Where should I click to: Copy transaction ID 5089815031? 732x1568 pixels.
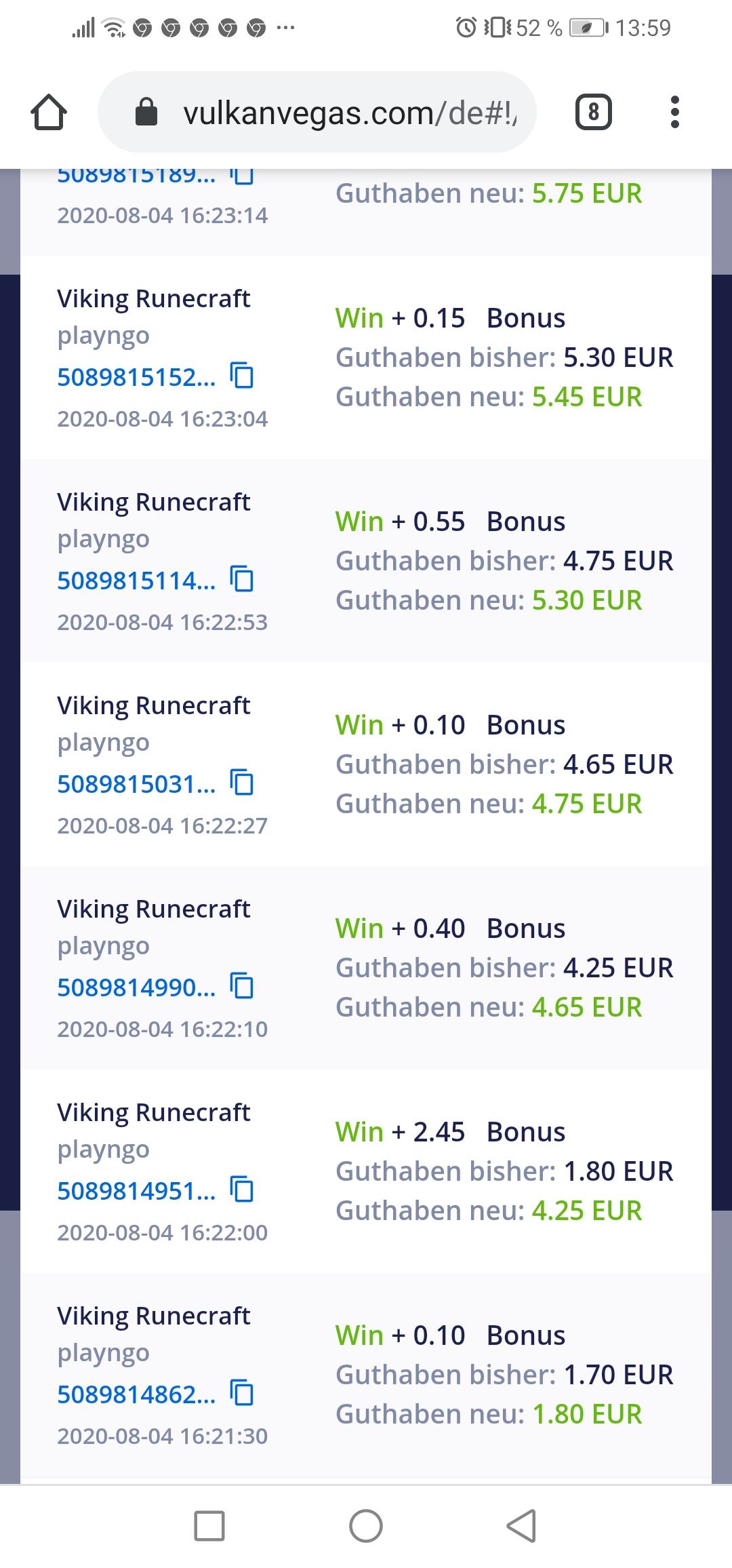coord(242,783)
